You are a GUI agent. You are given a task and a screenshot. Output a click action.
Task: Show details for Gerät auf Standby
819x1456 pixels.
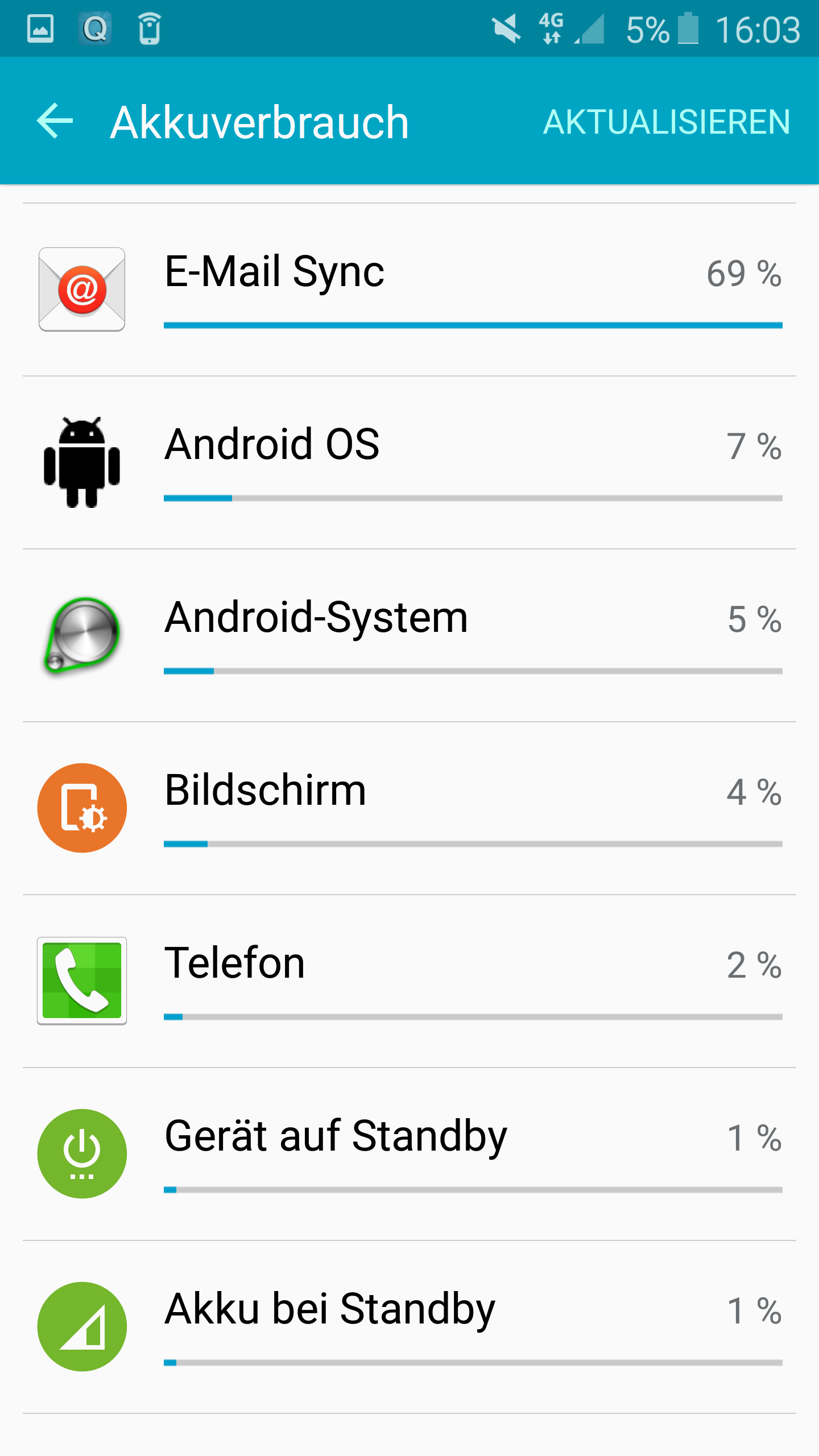tap(409, 1154)
